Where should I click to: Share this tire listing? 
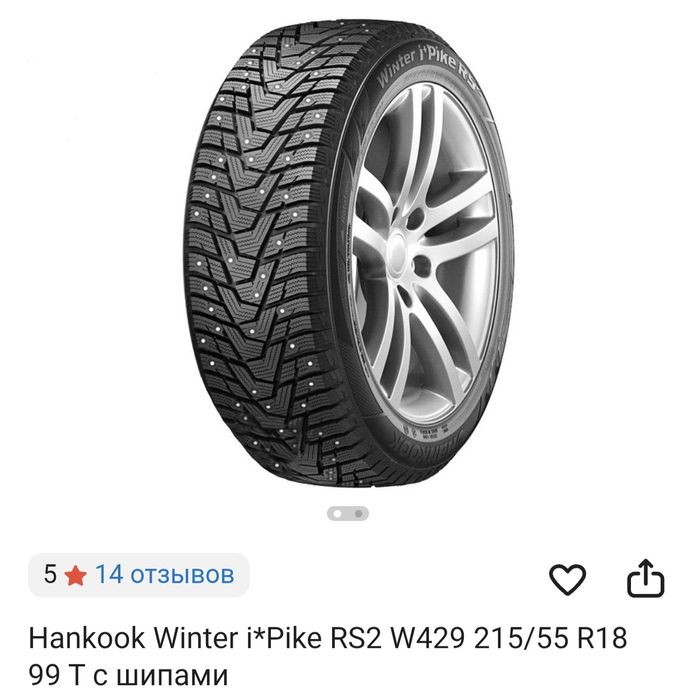pyautogui.click(x=645, y=577)
